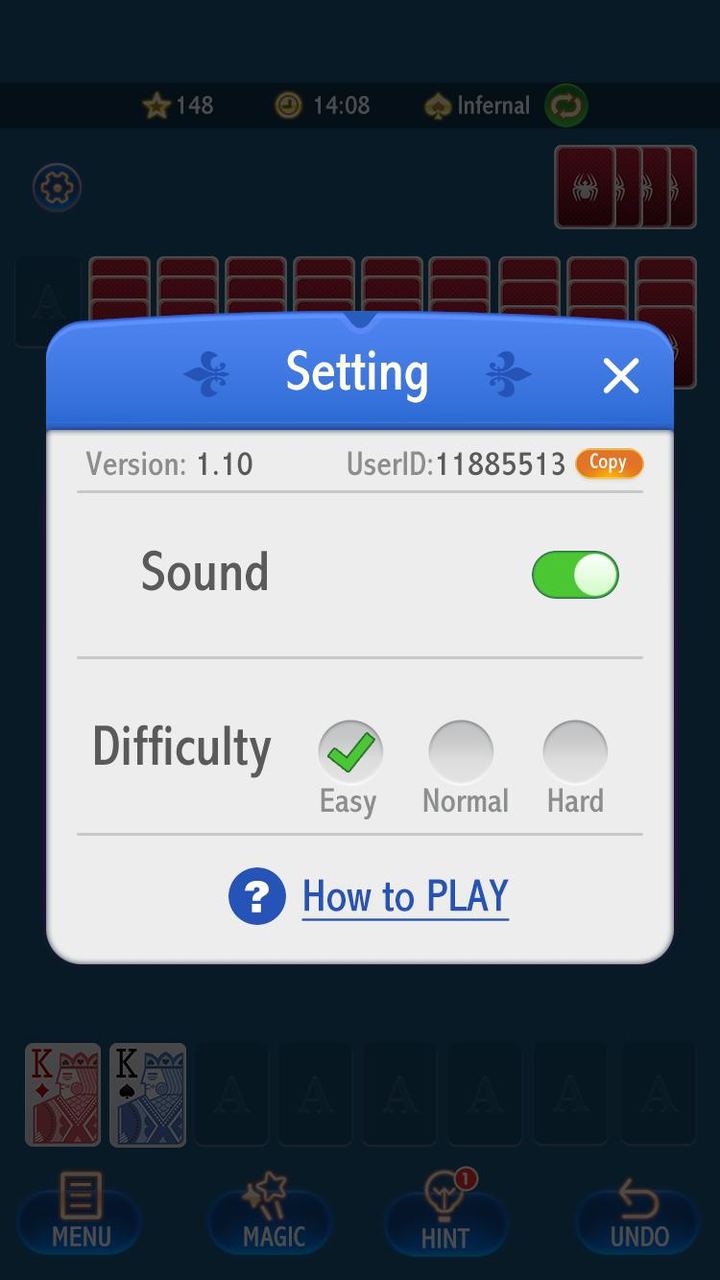Select the Hard difficulty radio button
Image resolution: width=720 pixels, height=1280 pixels.
[x=574, y=748]
